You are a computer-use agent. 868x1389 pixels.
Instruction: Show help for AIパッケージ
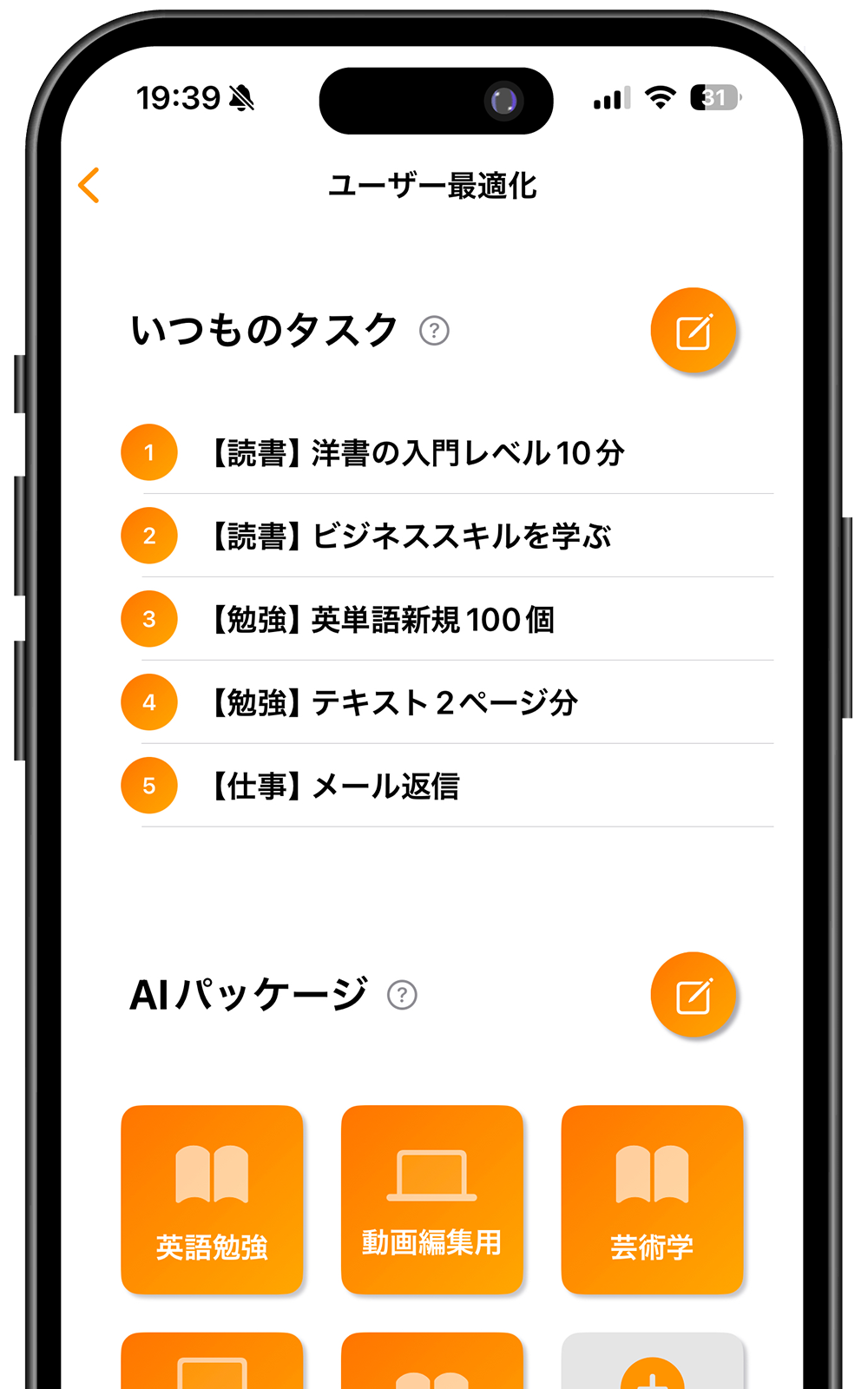(402, 995)
